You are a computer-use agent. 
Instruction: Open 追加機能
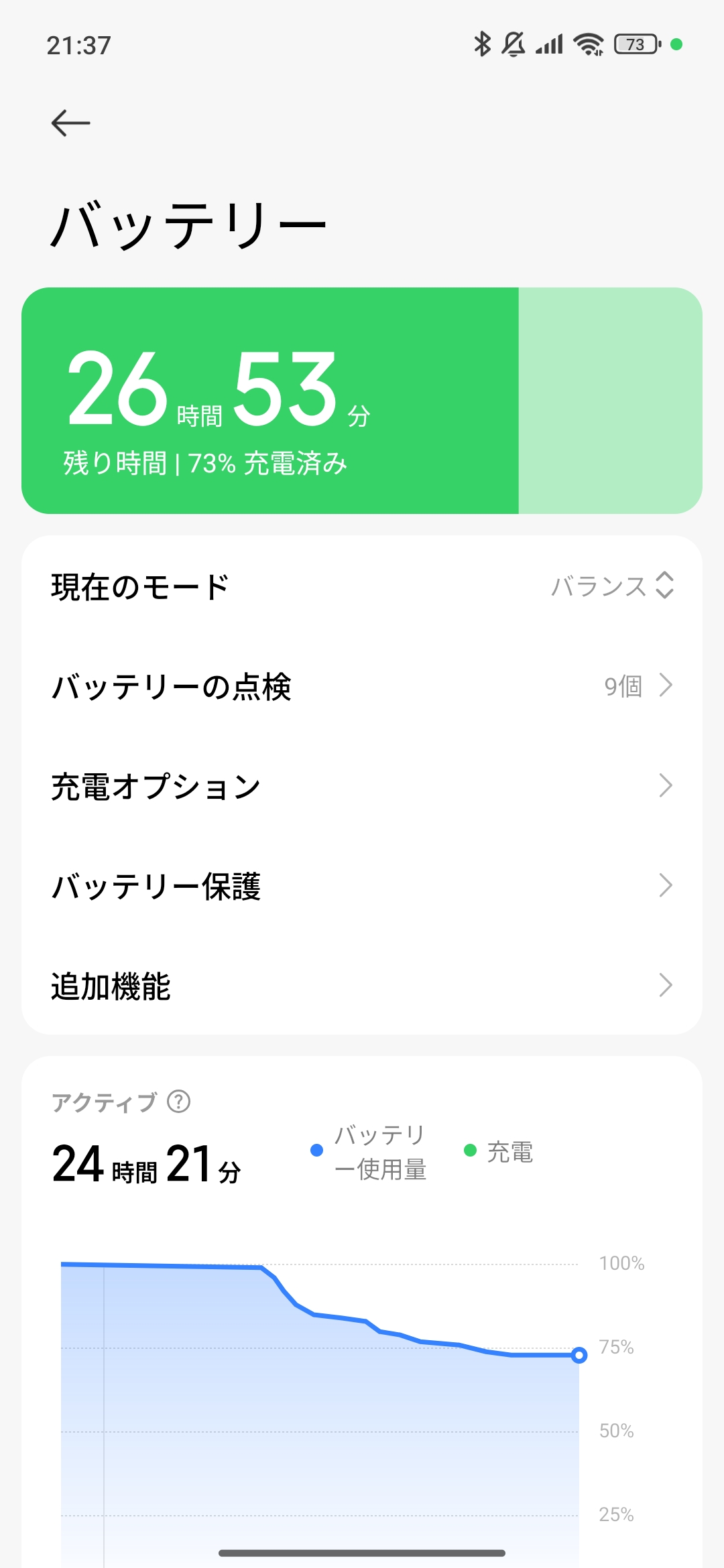click(x=362, y=986)
